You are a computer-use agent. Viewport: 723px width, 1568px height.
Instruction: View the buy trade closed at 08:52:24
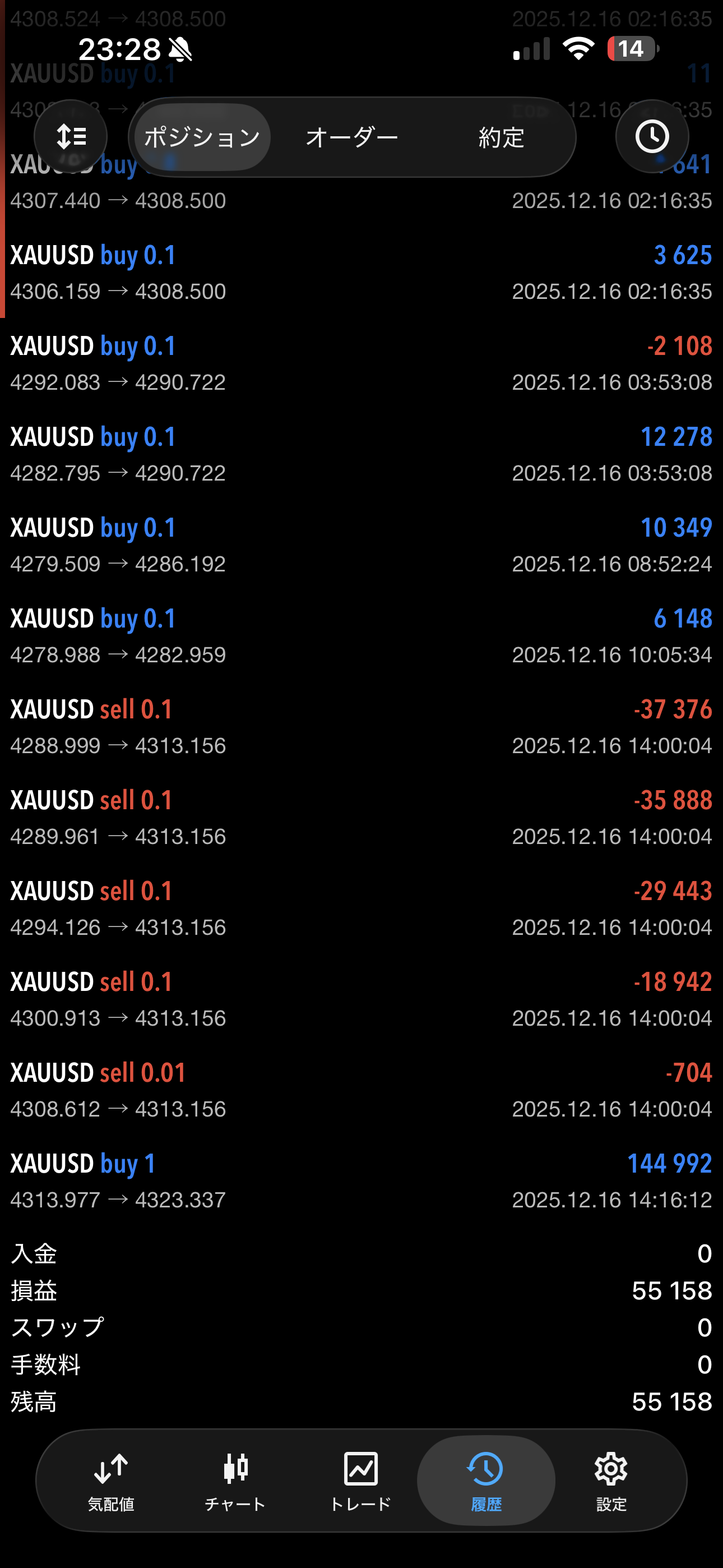tap(361, 545)
